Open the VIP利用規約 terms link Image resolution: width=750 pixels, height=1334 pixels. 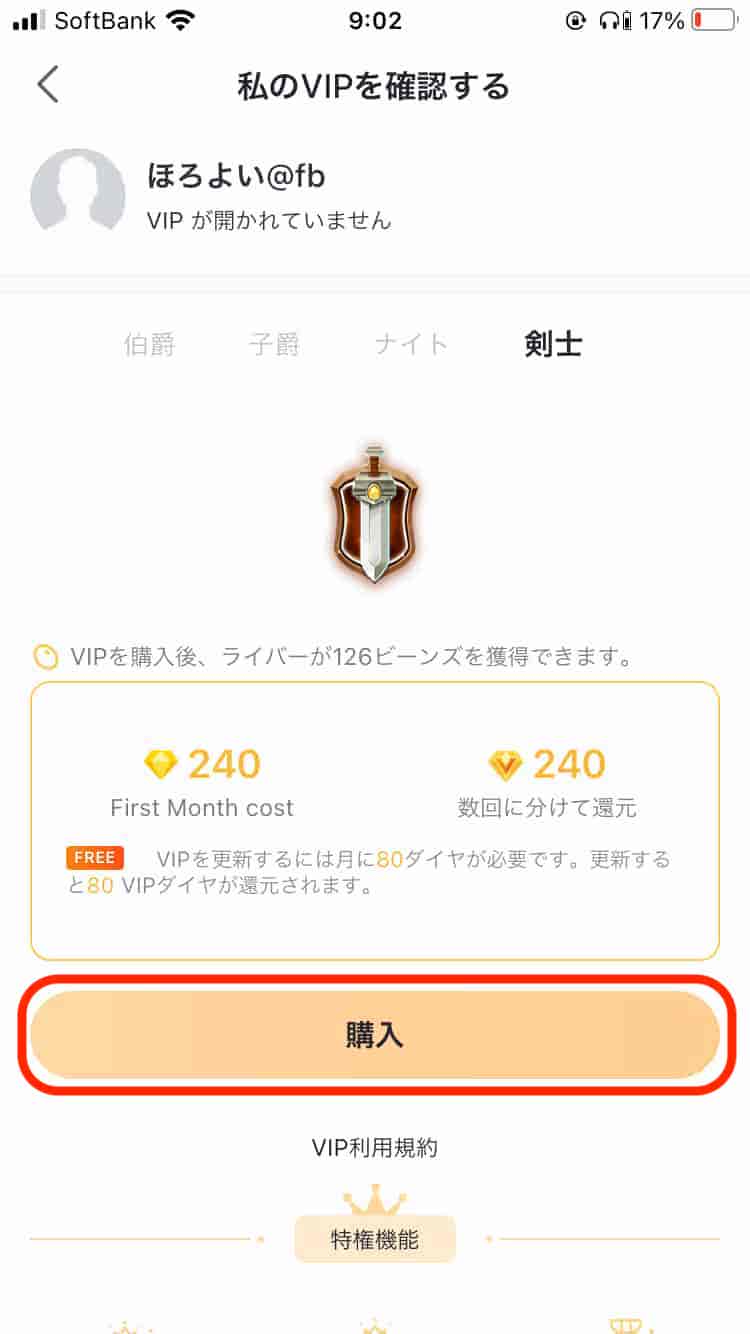375,1148
